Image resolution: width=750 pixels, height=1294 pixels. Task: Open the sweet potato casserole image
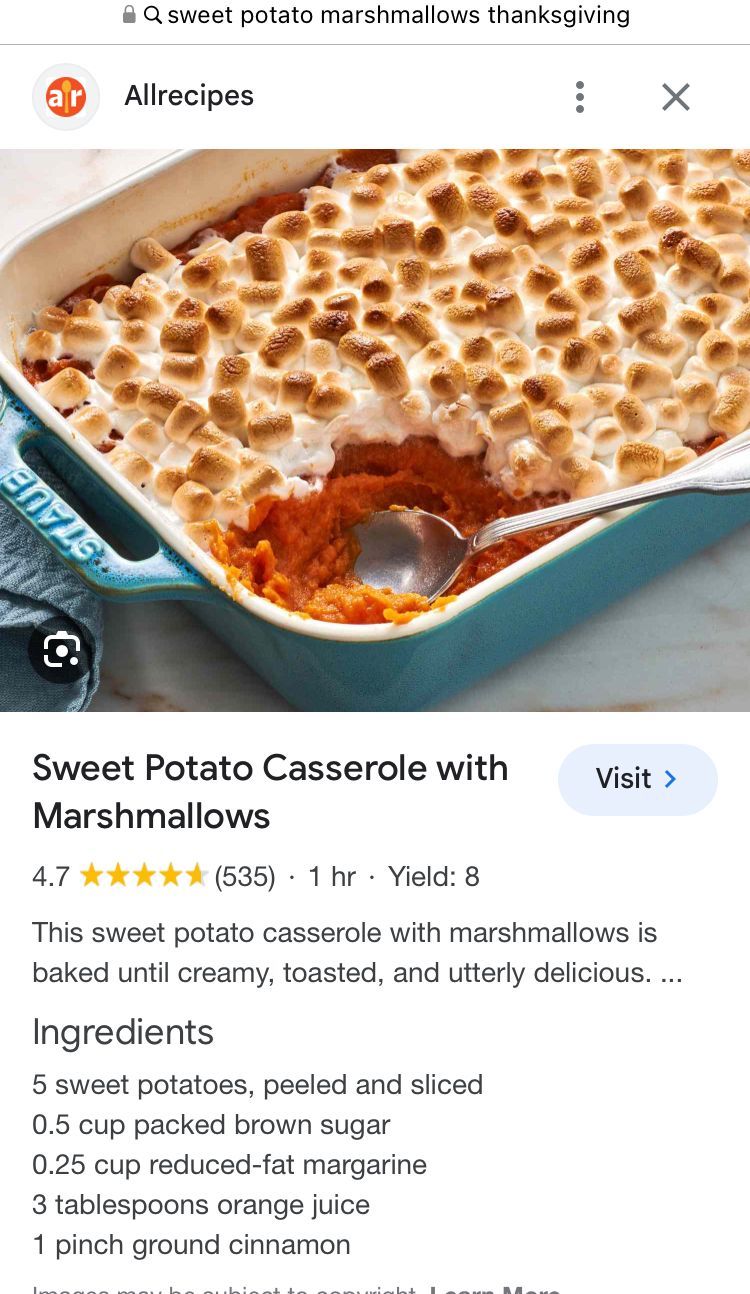[375, 430]
